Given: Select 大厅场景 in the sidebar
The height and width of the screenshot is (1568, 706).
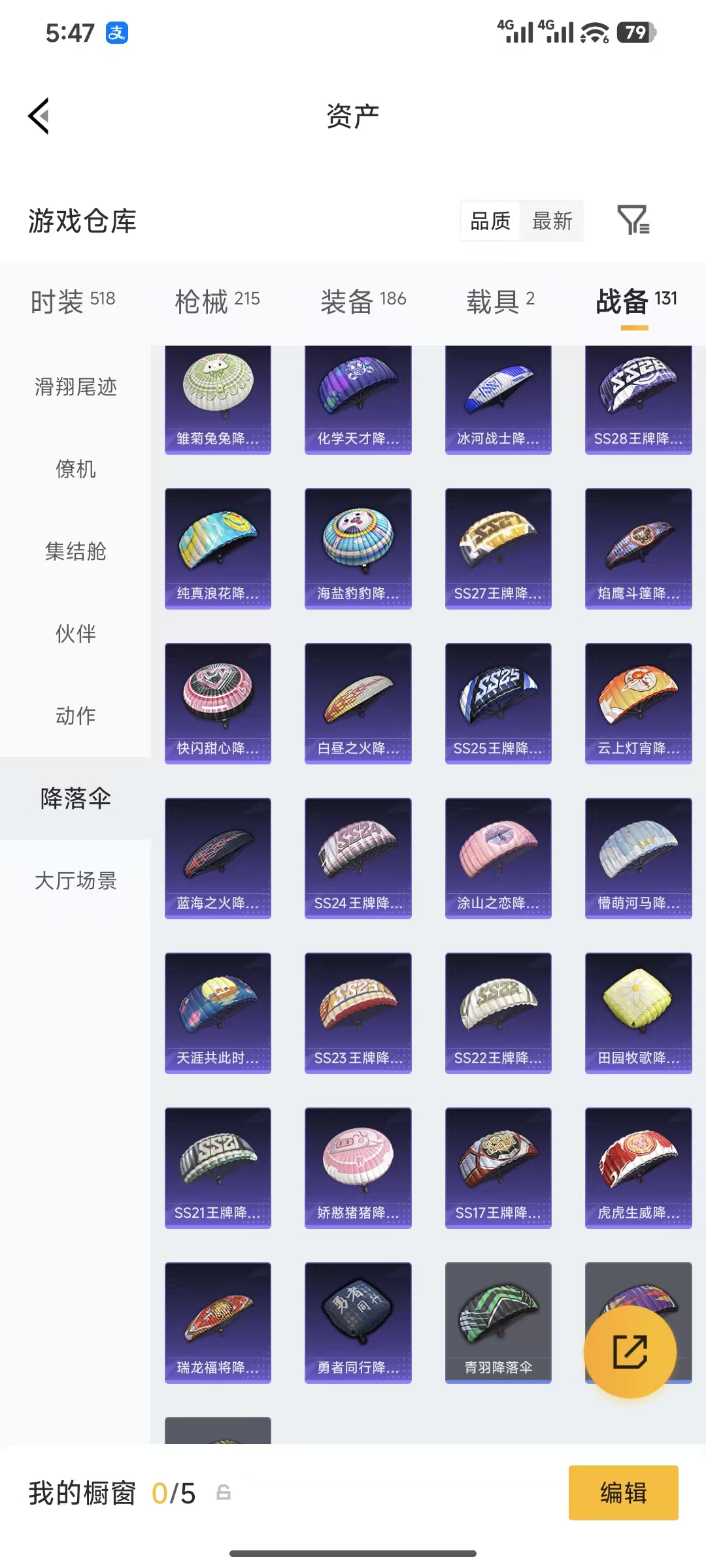Looking at the screenshot, I should coord(74,881).
